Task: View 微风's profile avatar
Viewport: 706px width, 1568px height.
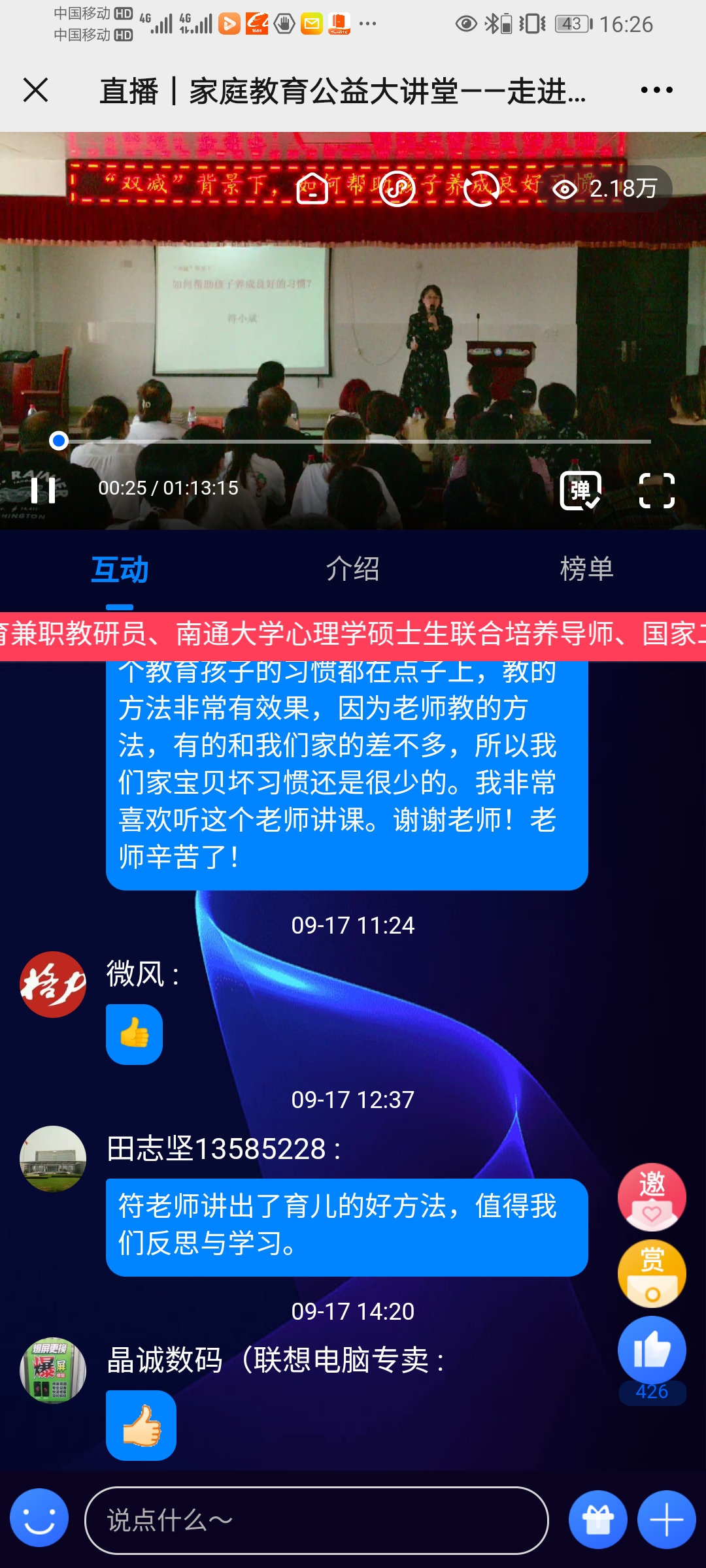Action: 53,985
